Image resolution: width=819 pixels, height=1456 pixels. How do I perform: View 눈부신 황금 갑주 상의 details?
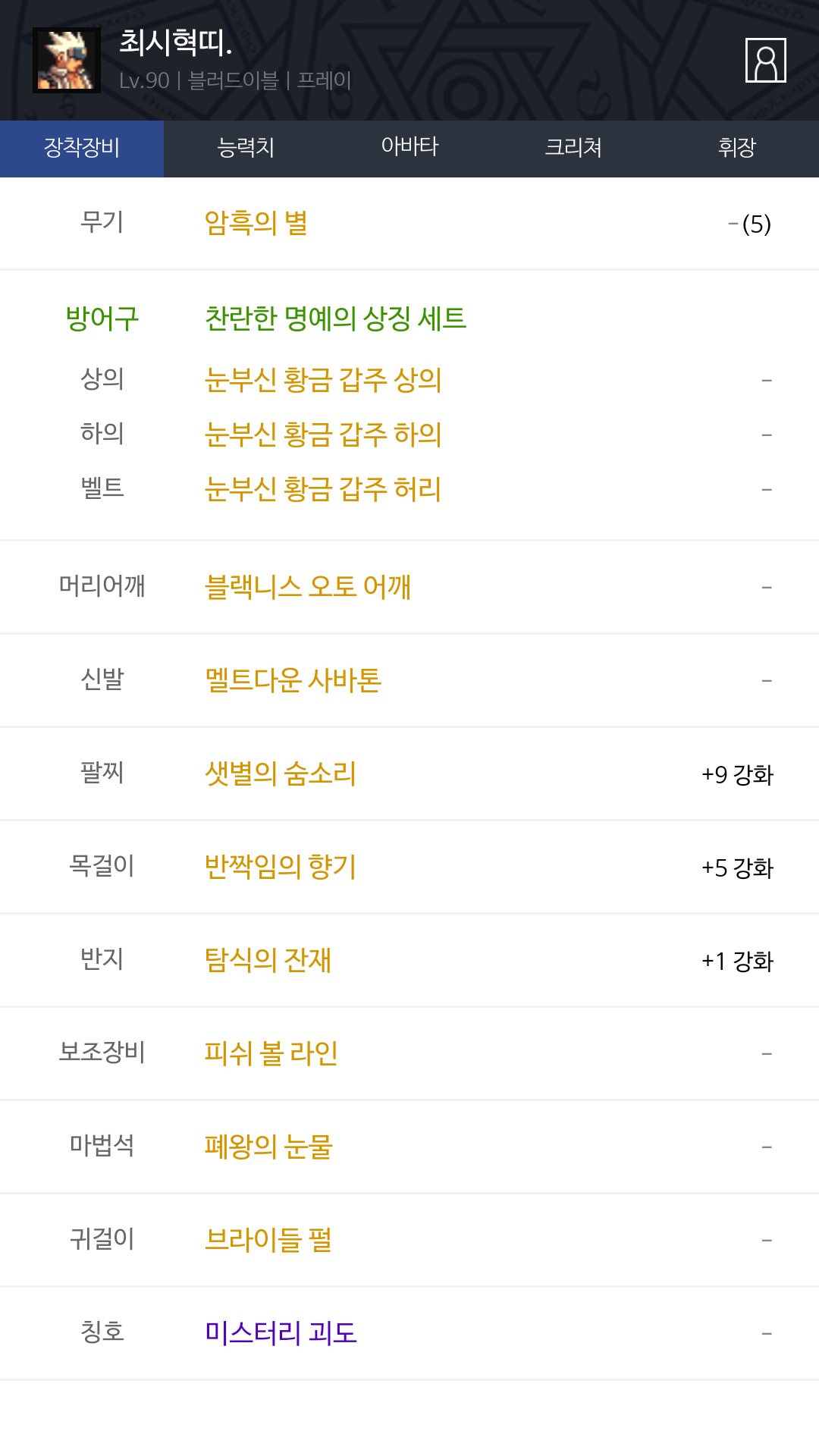323,380
